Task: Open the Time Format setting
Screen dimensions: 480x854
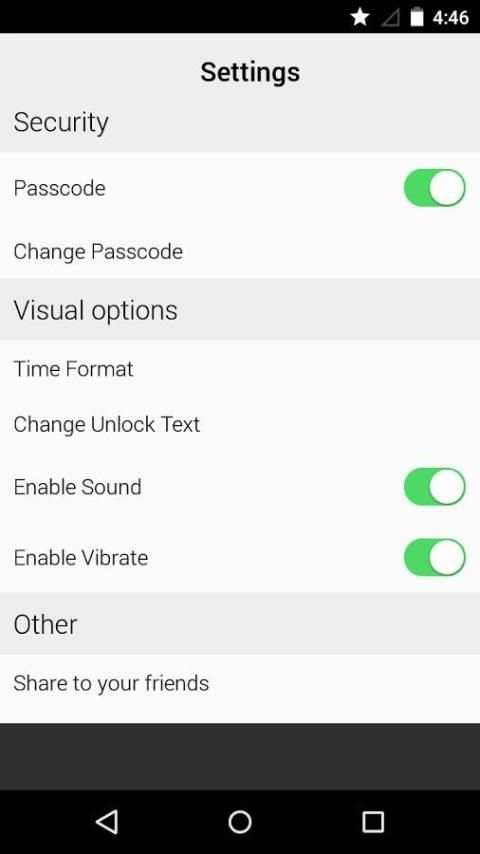Action: click(240, 369)
